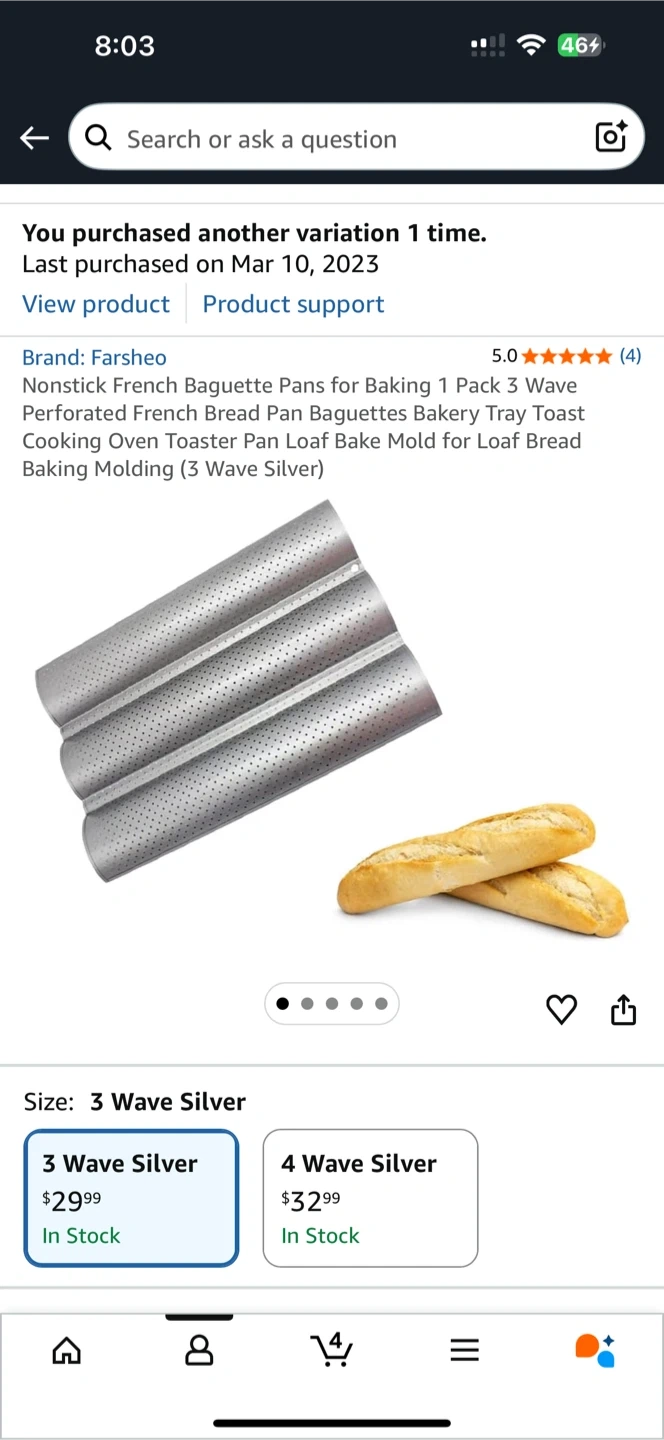Visit the Brand: Farsheo store link

click(94, 357)
